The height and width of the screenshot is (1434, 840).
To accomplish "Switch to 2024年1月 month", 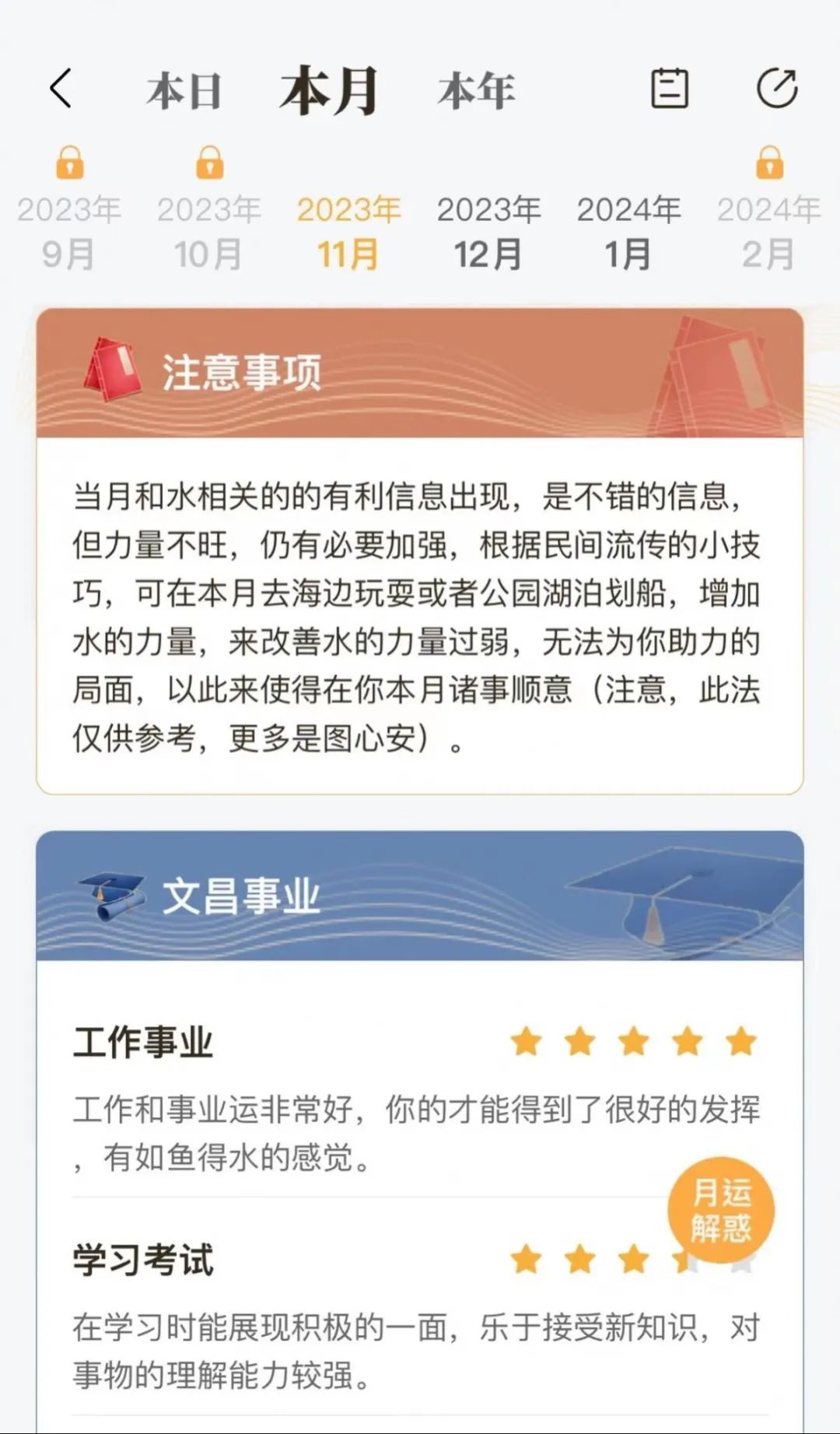I will click(x=628, y=232).
